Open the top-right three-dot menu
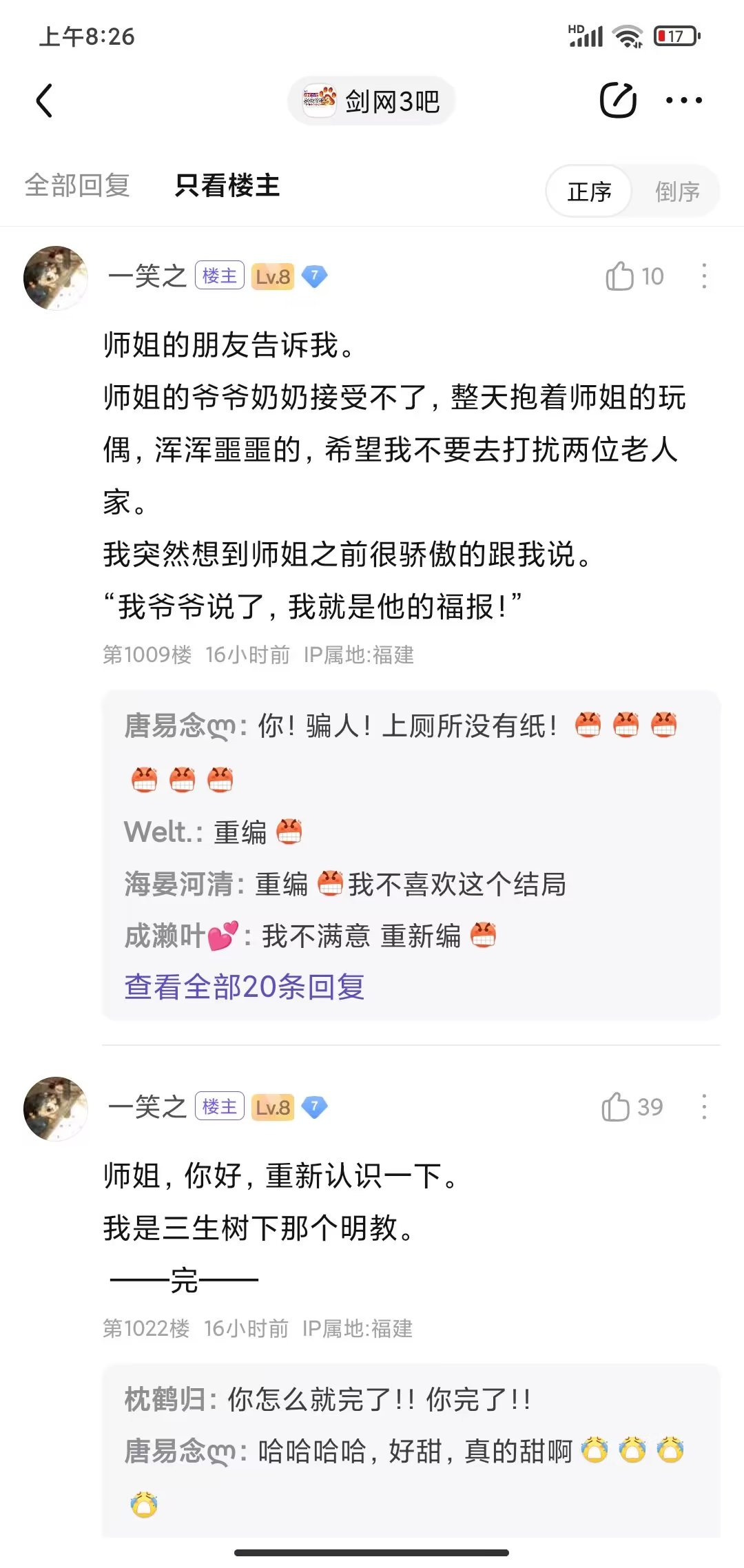The height and width of the screenshot is (1568, 744). (683, 101)
